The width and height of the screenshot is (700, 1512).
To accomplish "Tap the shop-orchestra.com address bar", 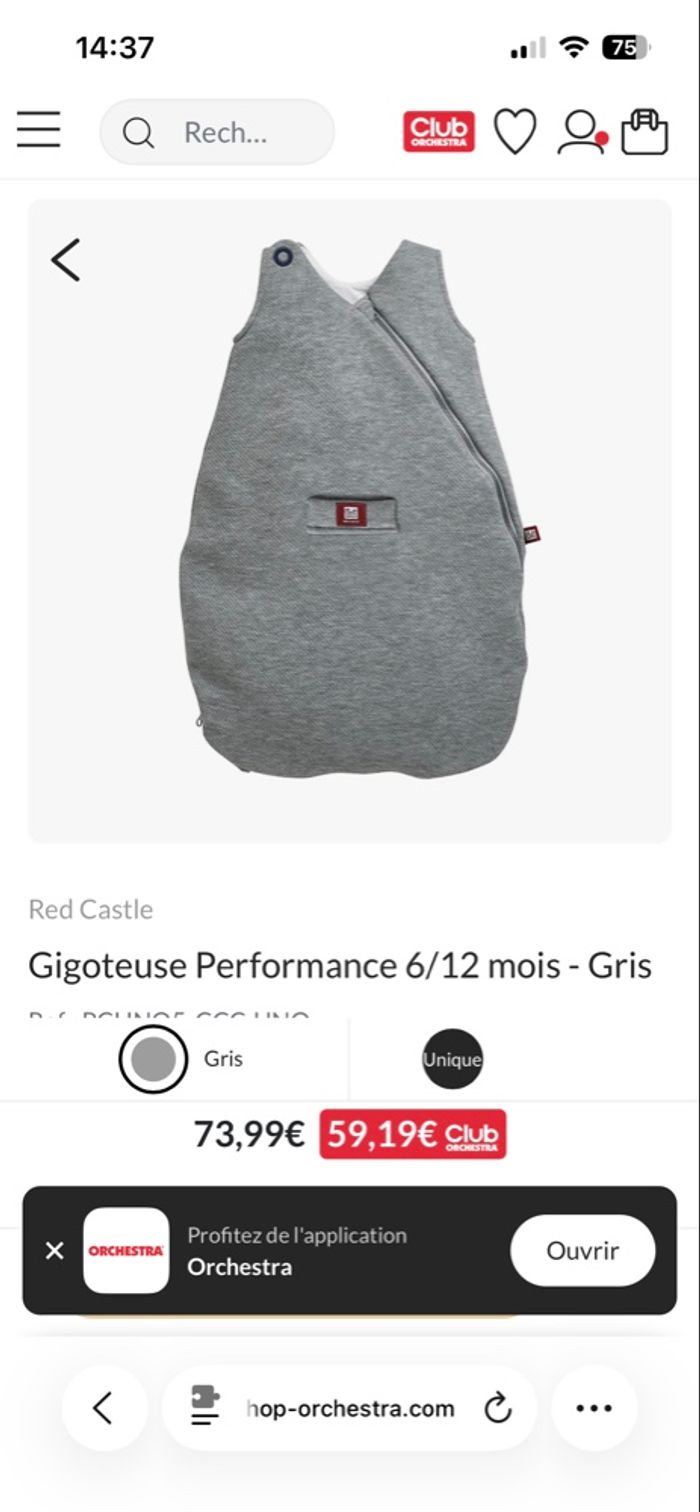I will [340, 1408].
